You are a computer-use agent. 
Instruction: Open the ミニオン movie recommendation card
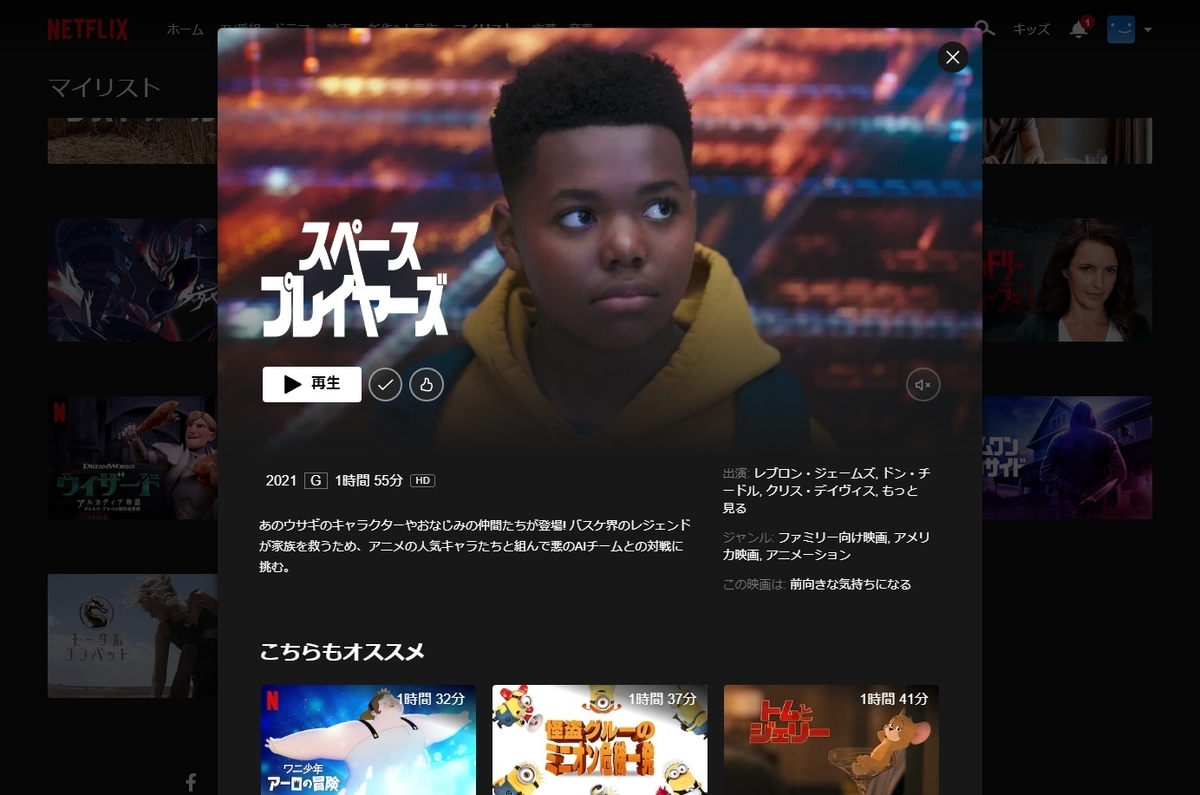pos(600,738)
